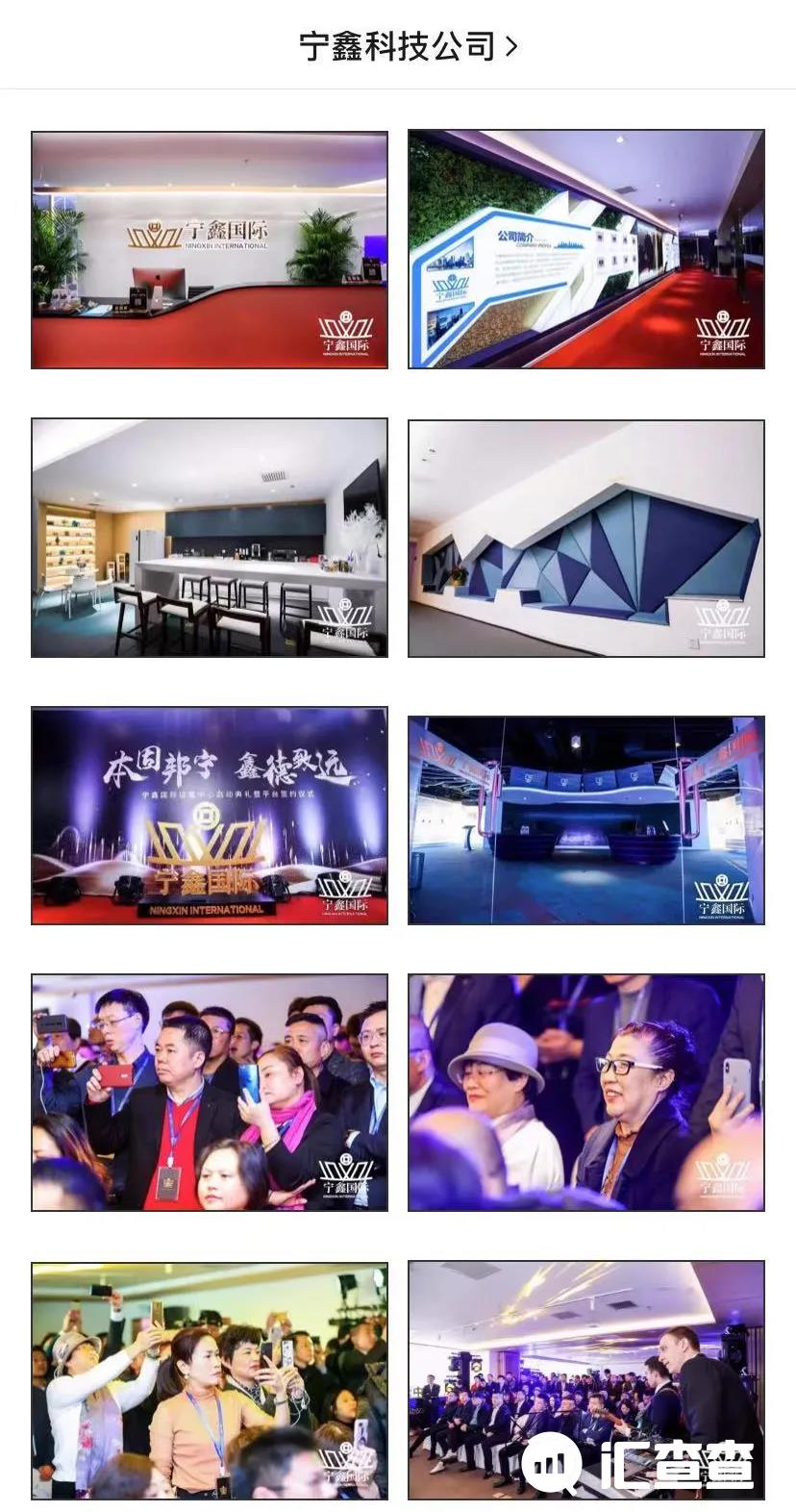
Task: Open the crowd photo with red phone
Action: (210, 1093)
